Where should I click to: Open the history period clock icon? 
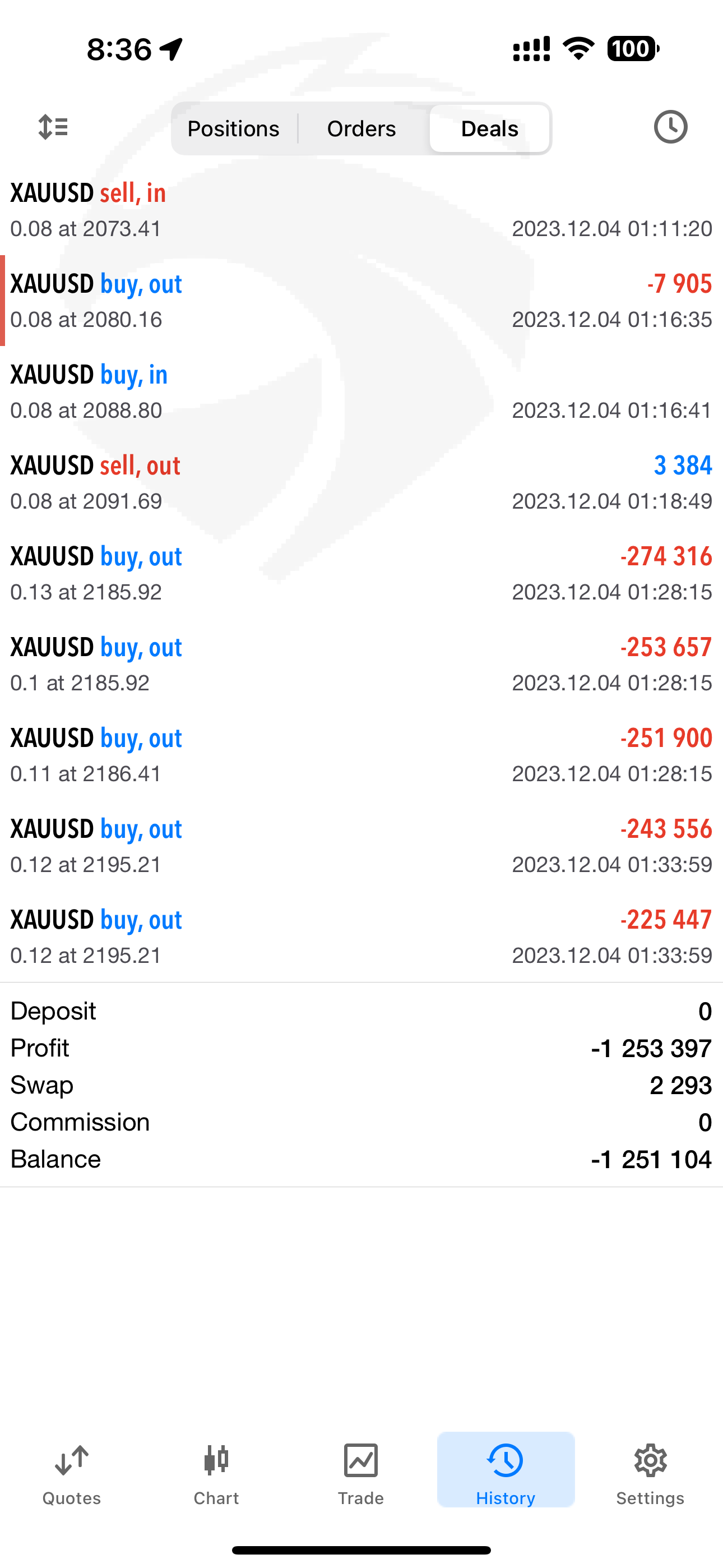click(x=670, y=127)
